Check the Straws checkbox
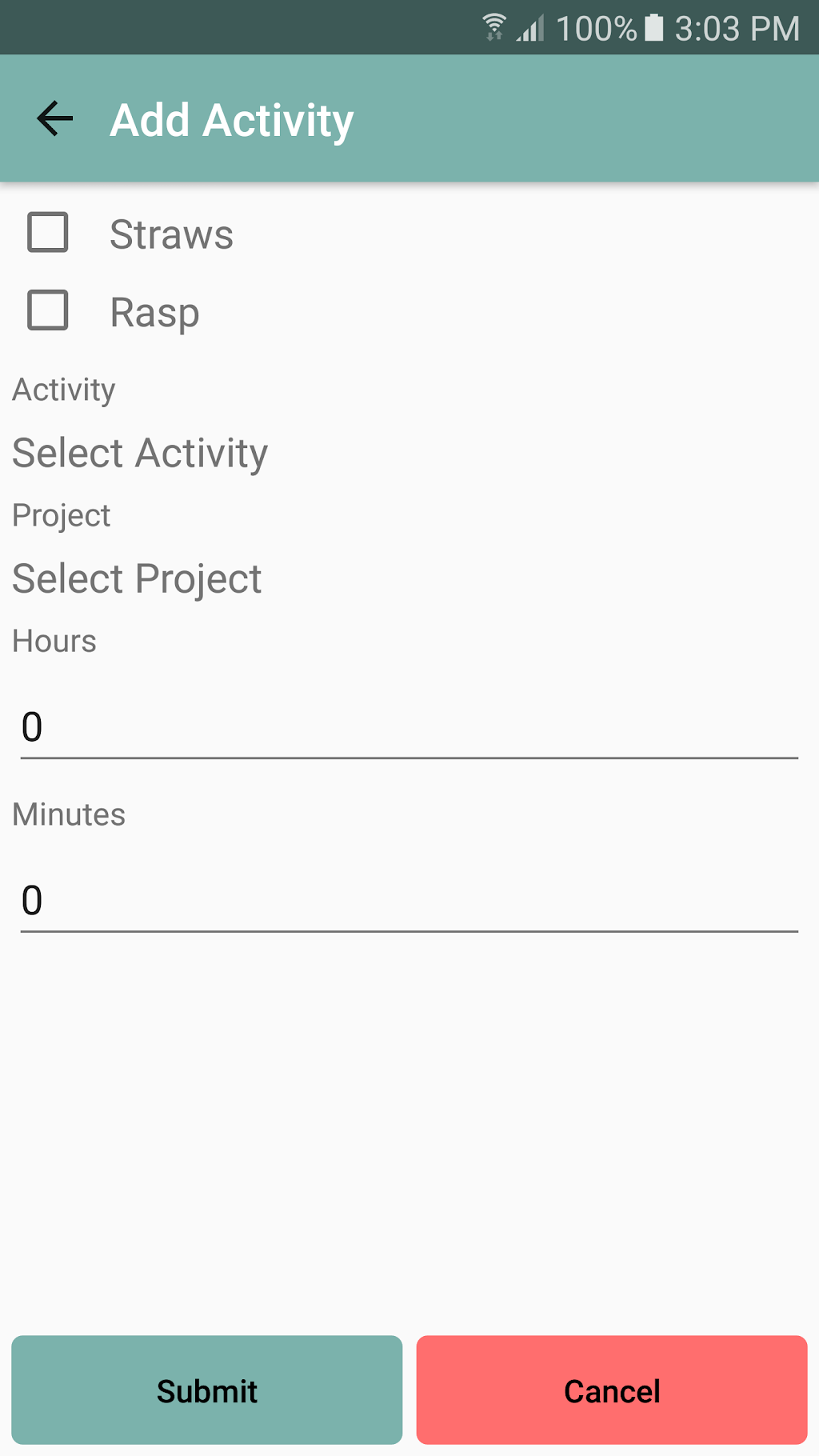 pos(48,233)
